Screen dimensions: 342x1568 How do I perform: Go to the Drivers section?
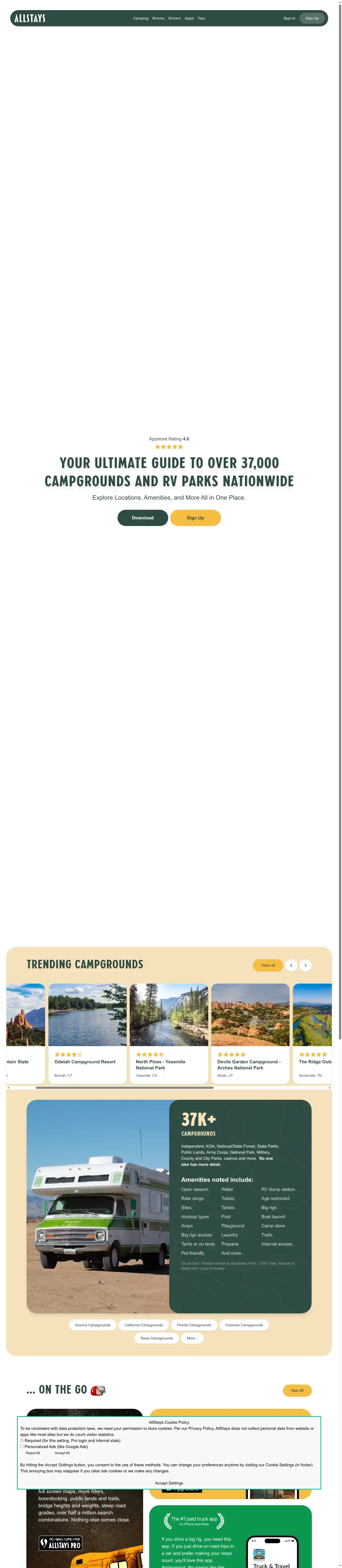(174, 18)
